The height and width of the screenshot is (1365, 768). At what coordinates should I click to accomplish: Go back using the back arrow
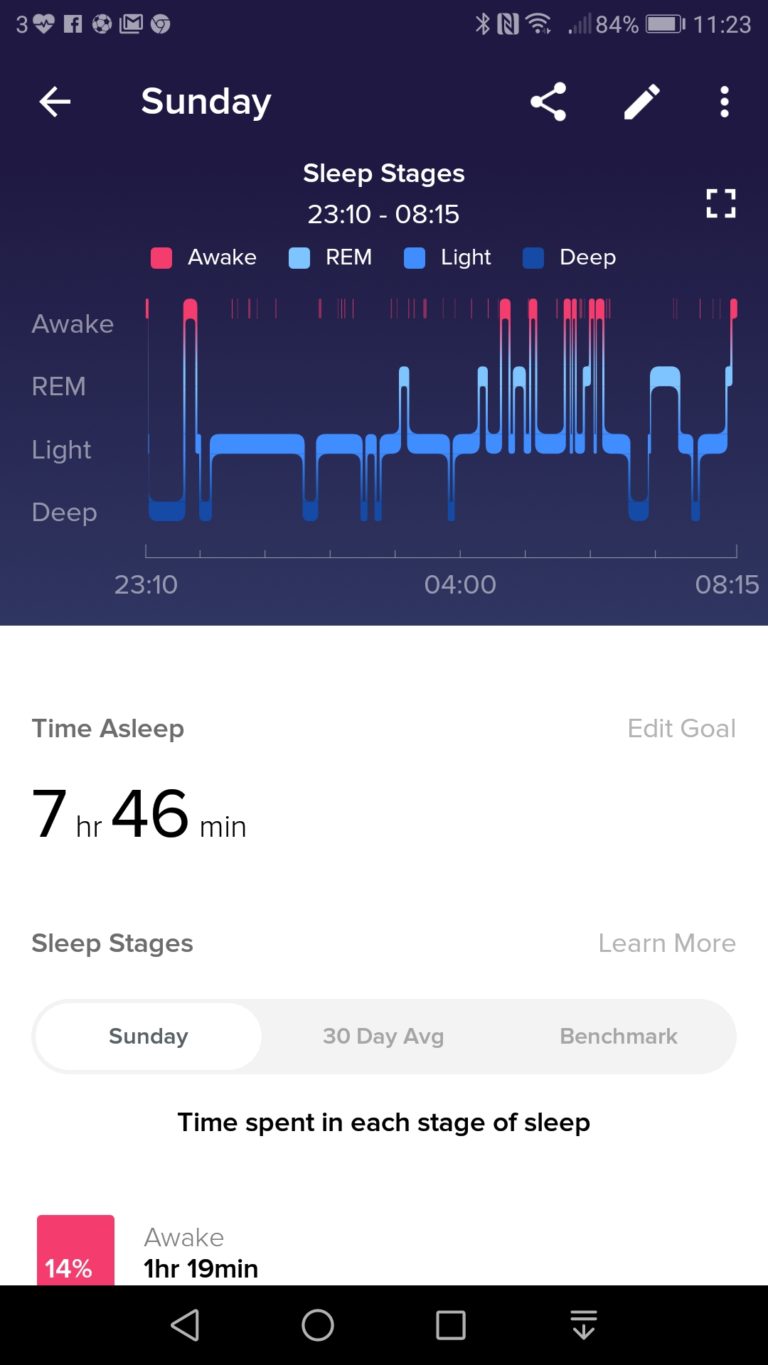click(55, 101)
